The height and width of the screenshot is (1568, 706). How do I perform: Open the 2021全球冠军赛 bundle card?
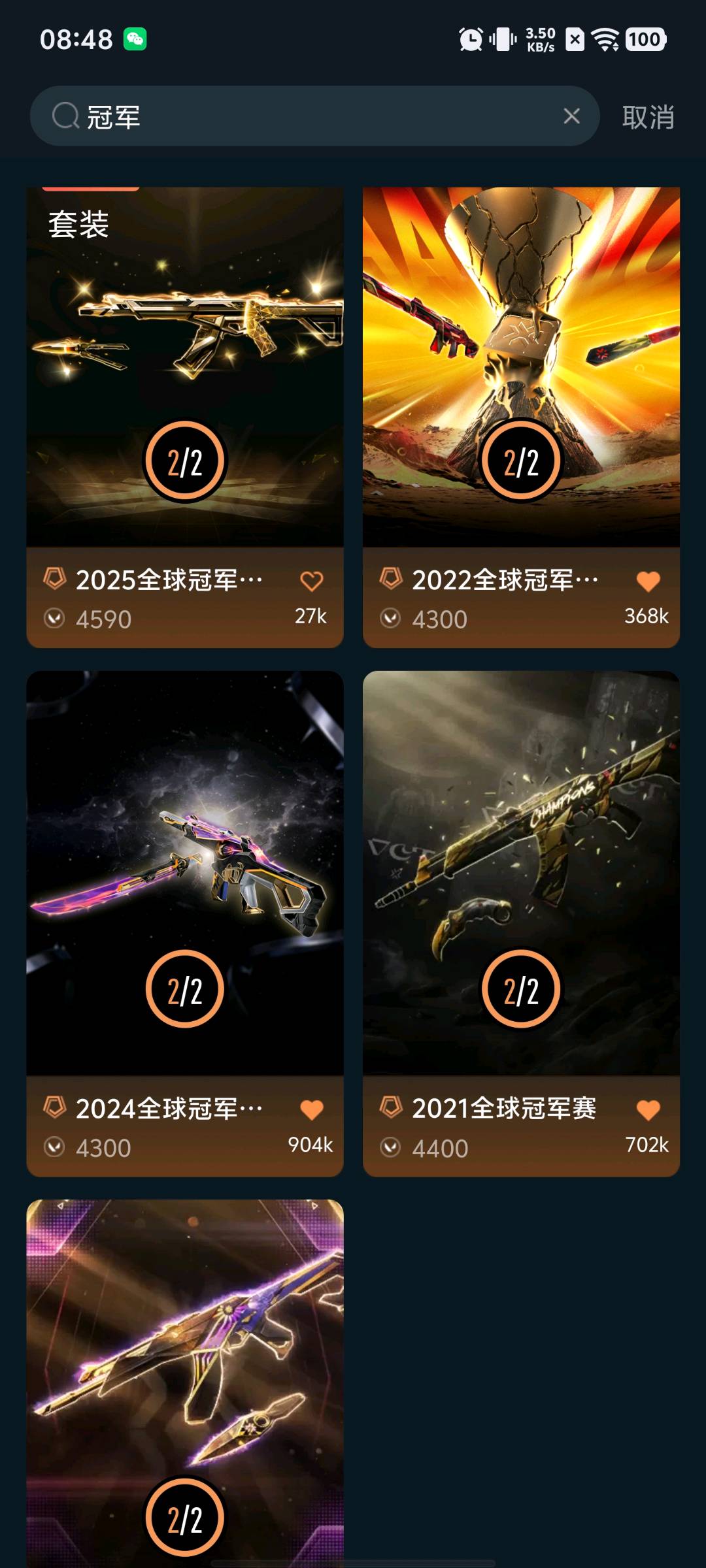tap(521, 875)
